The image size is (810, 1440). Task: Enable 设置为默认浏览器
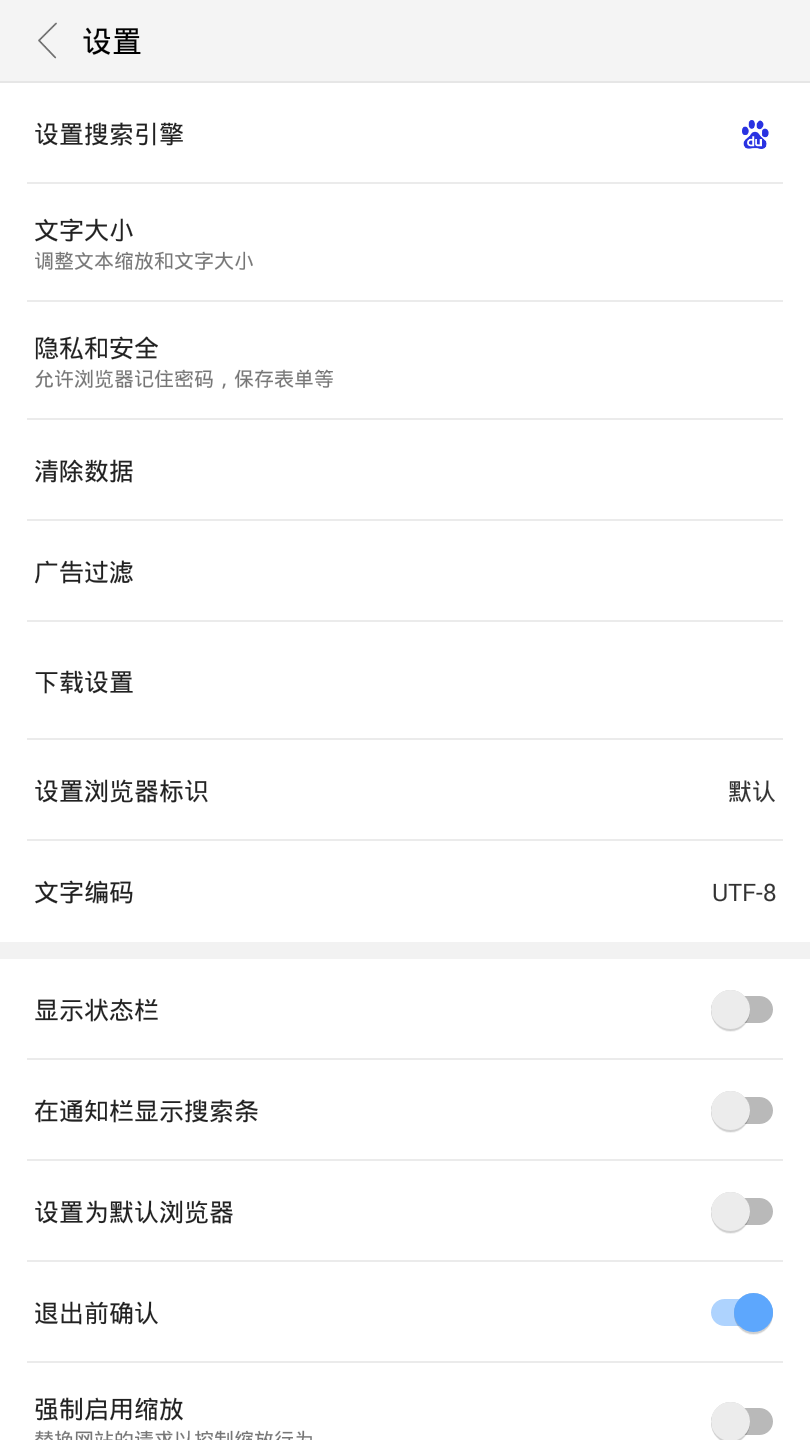click(x=743, y=1212)
